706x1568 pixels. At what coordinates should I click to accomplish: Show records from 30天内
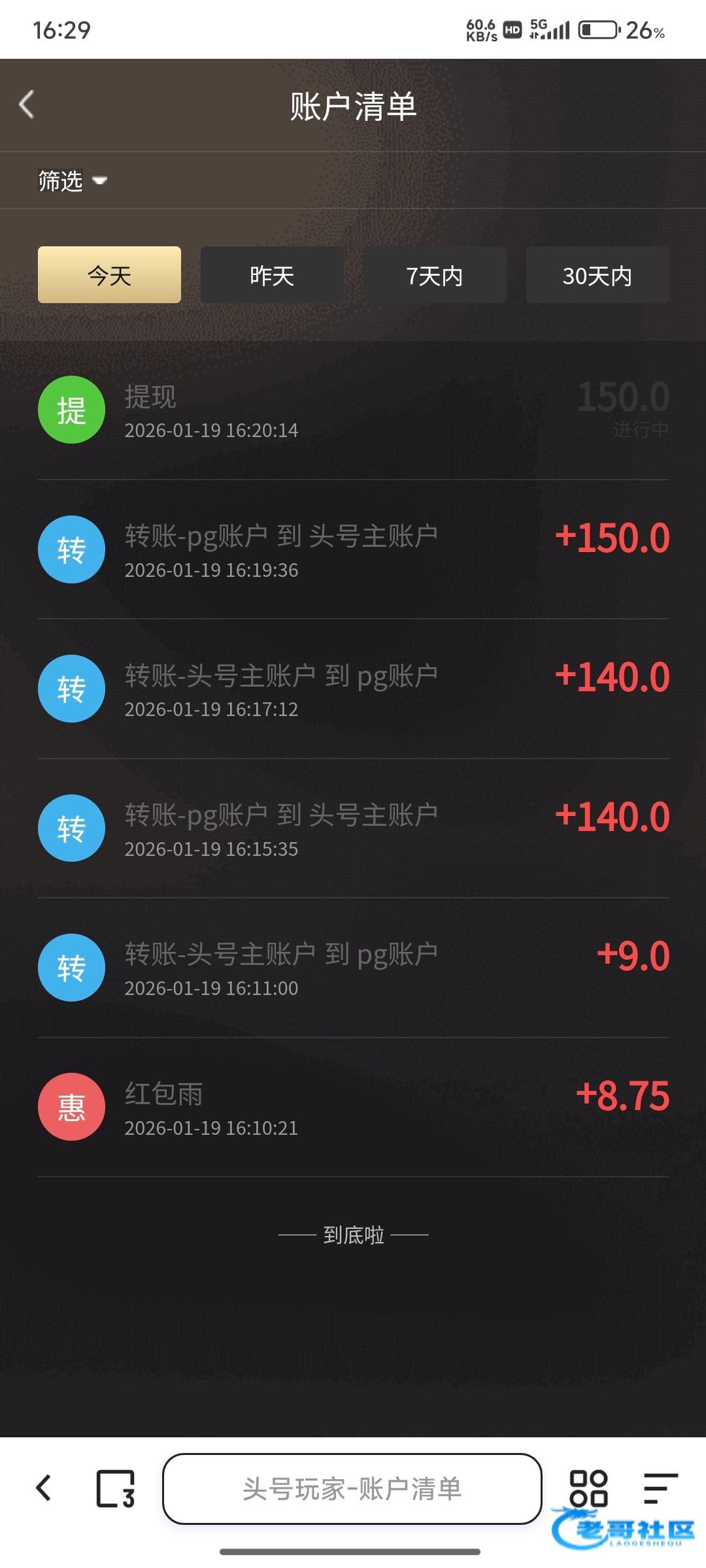click(x=597, y=275)
